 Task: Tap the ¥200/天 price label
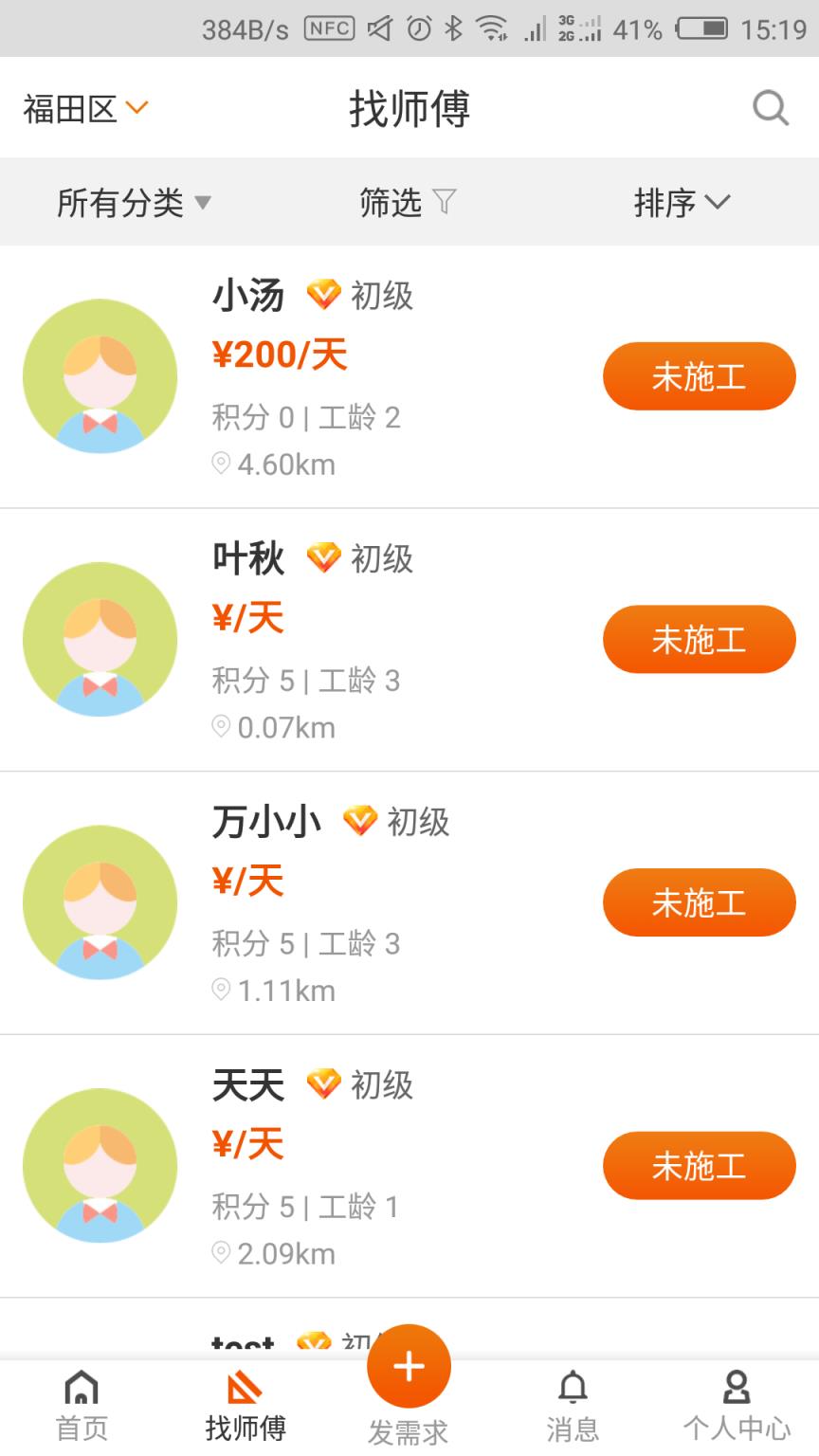click(280, 353)
